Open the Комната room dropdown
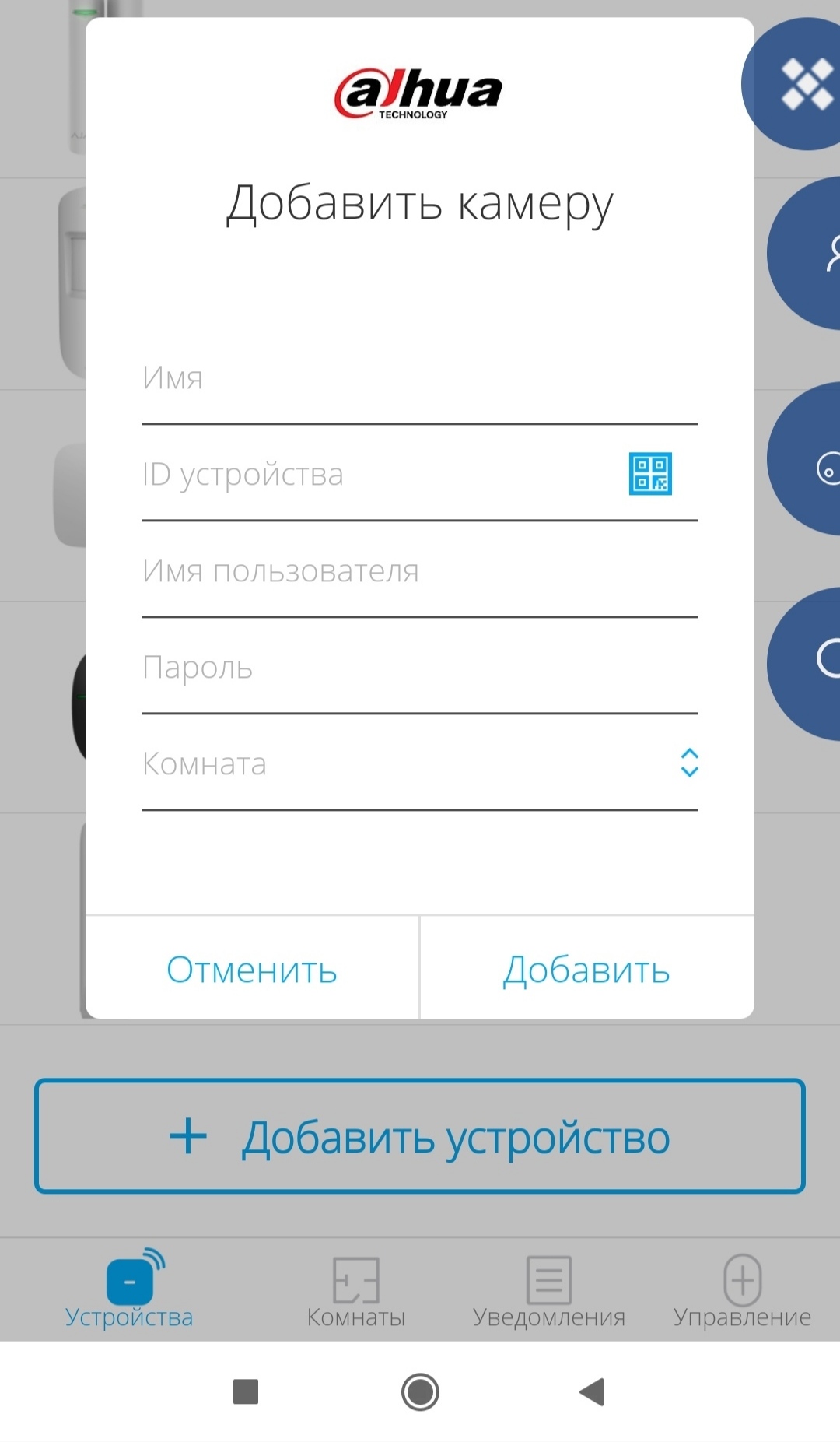Viewport: 840px width, 1442px height. click(x=419, y=764)
